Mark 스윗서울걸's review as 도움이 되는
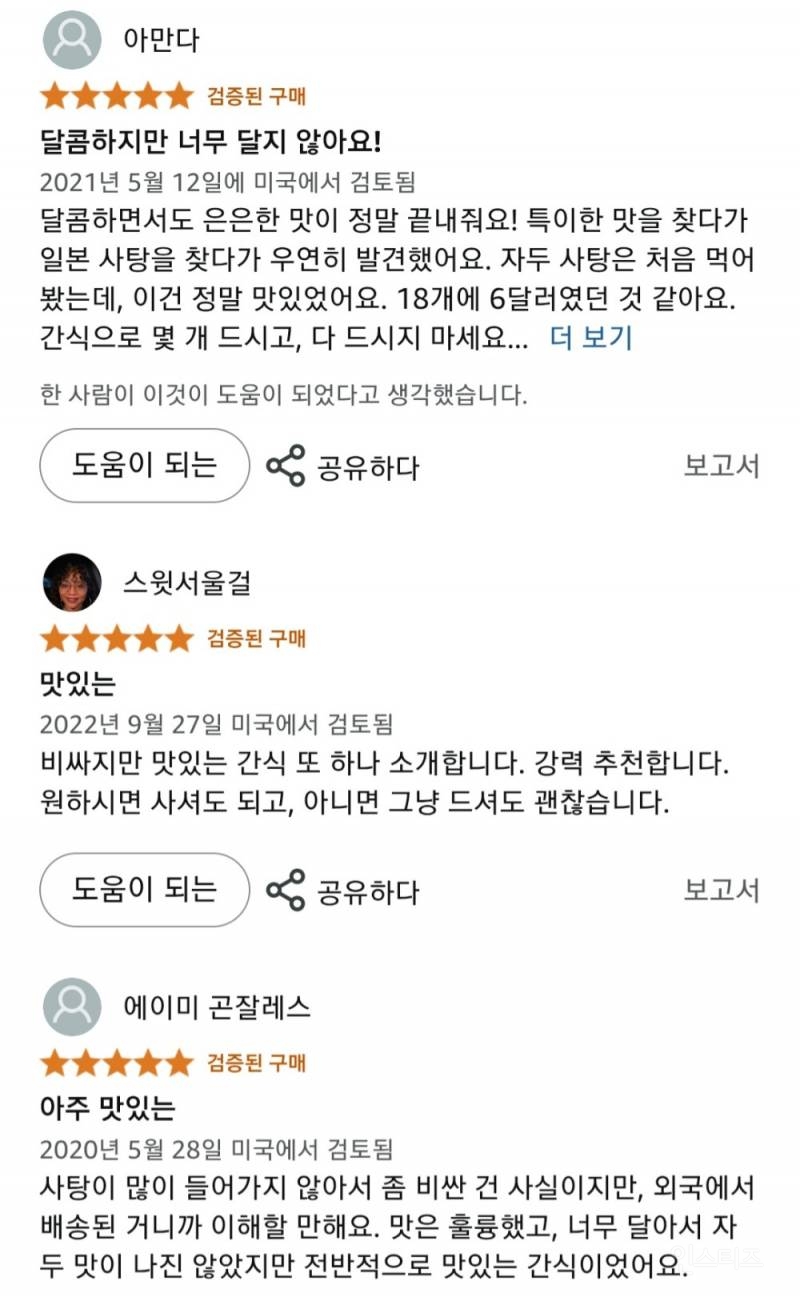Screen dimensions: 800x1297 pos(144,889)
